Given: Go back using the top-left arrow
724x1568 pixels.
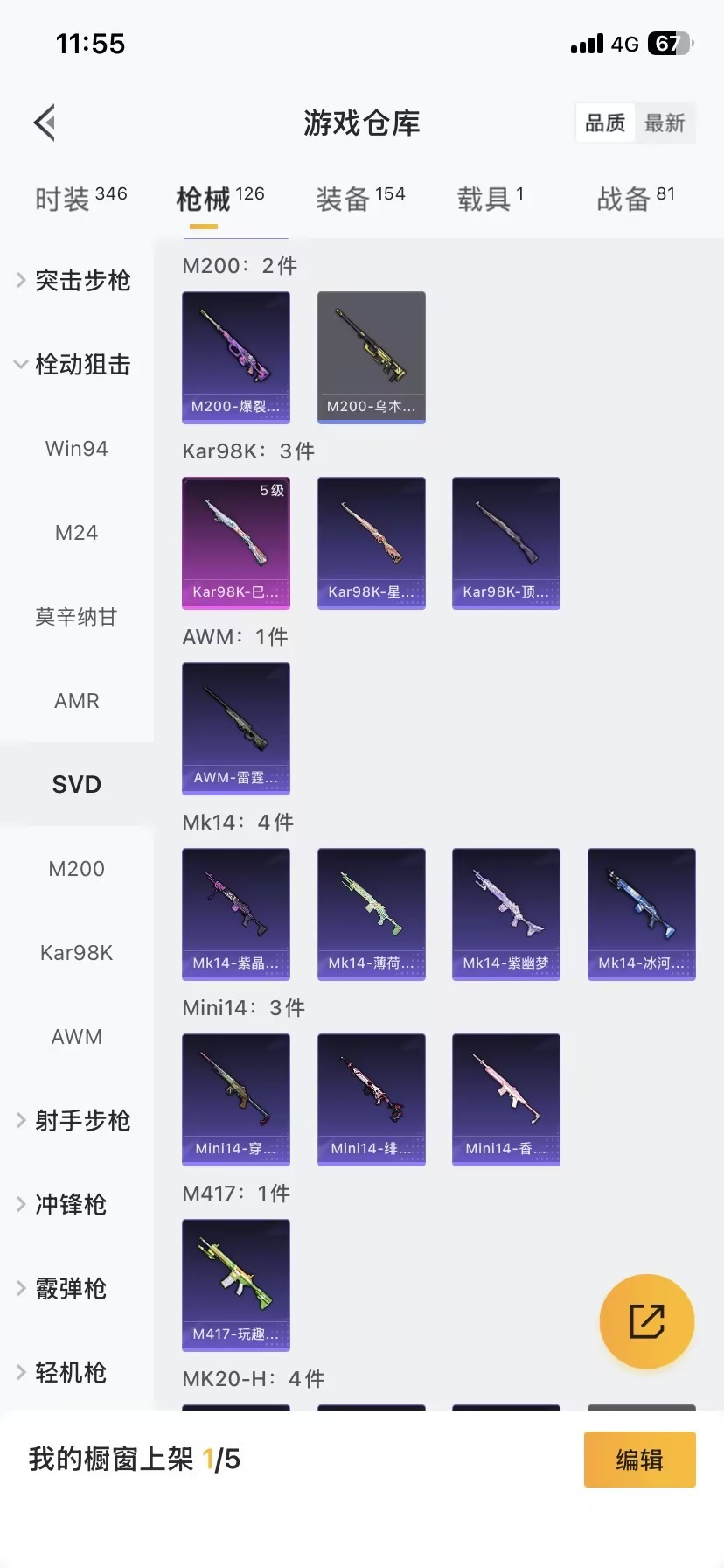Looking at the screenshot, I should tap(45, 122).
